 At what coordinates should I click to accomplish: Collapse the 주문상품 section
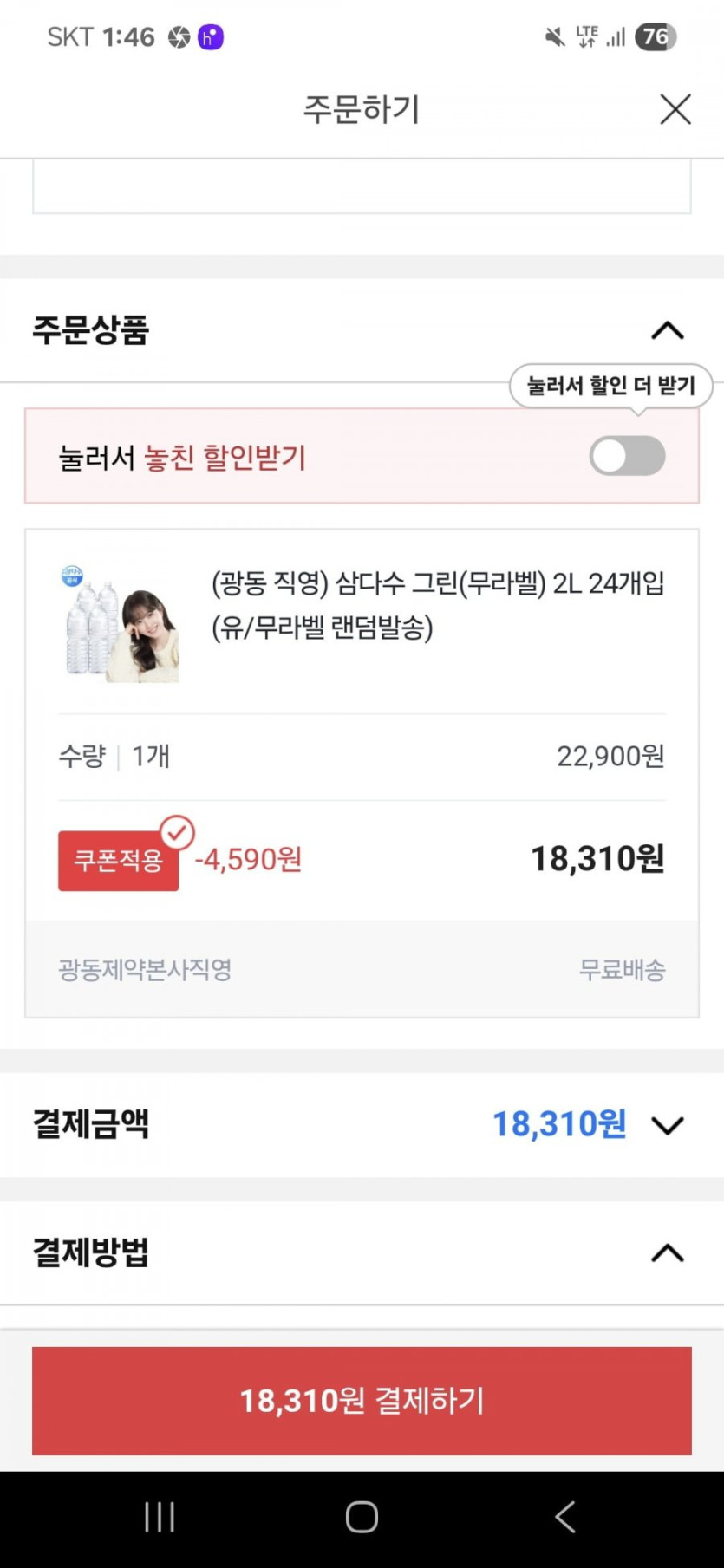click(667, 330)
